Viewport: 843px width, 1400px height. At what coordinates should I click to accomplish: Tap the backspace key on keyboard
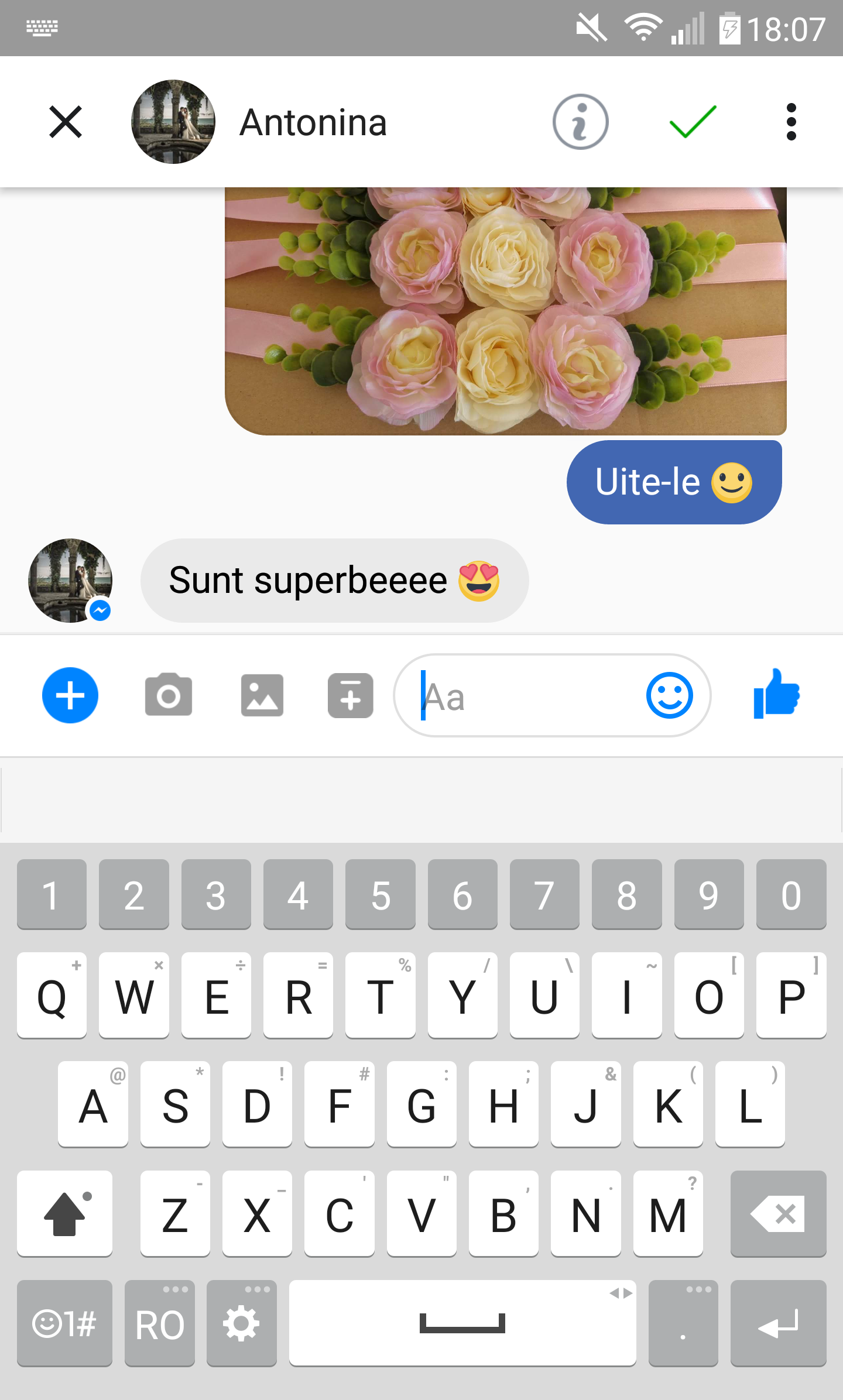(x=778, y=1214)
